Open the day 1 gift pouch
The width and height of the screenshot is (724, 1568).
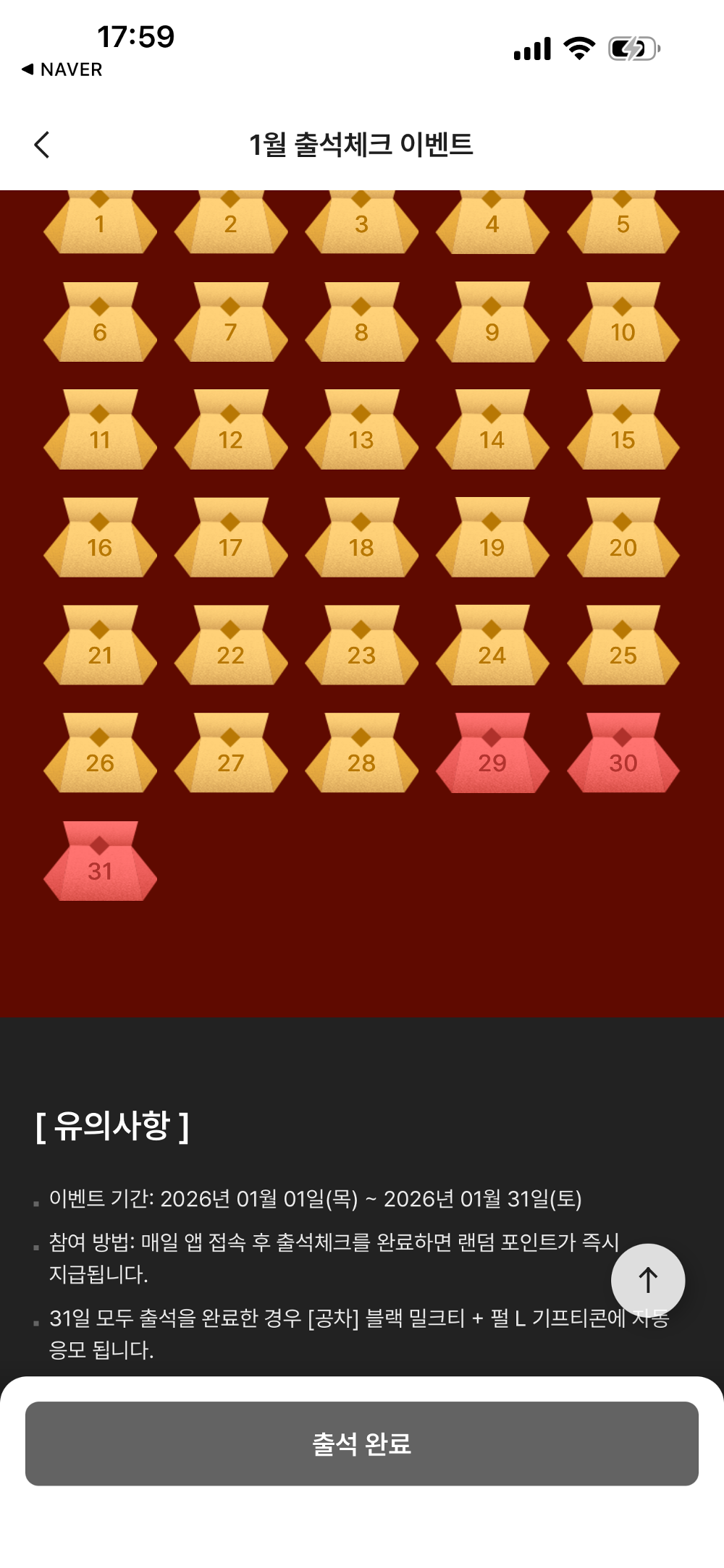(x=100, y=221)
